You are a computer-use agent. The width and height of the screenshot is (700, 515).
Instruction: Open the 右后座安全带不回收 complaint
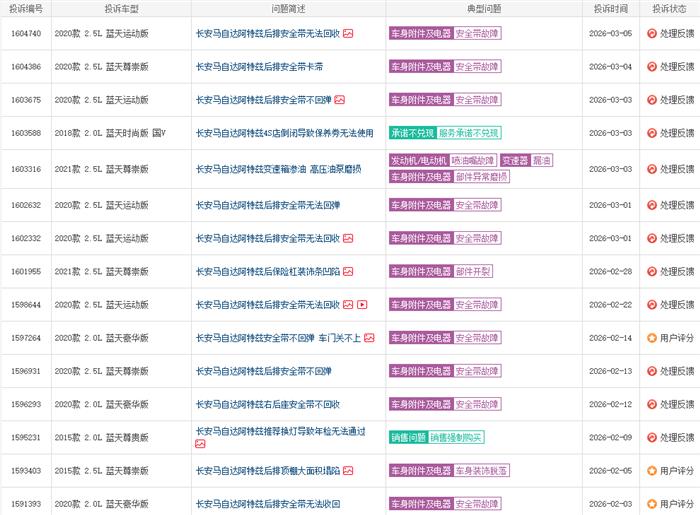pos(267,405)
